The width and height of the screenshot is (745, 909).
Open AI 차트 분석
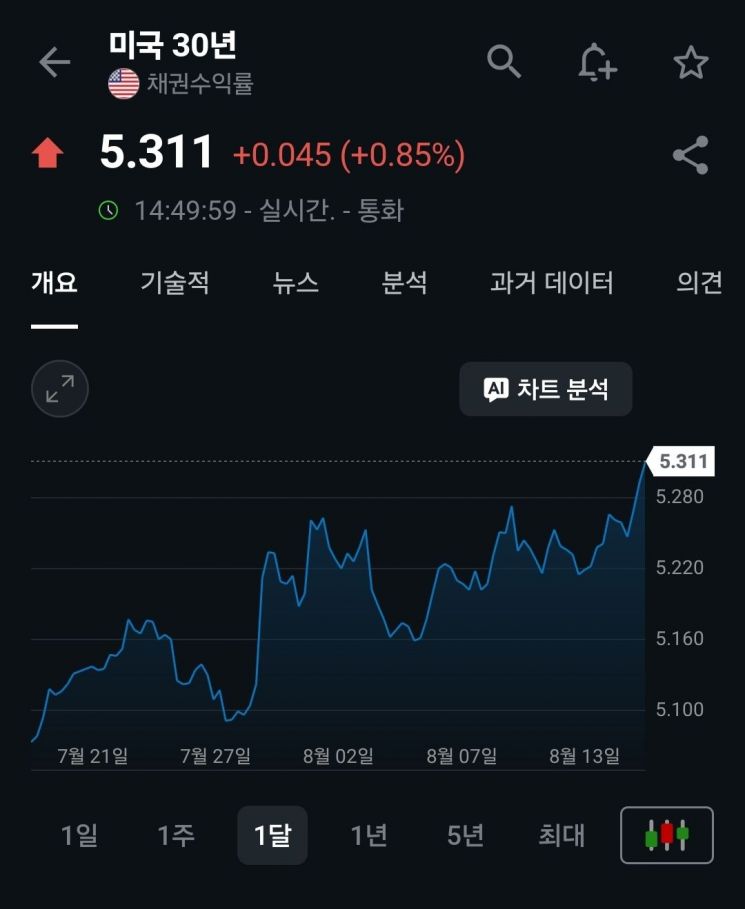pyautogui.click(x=546, y=389)
